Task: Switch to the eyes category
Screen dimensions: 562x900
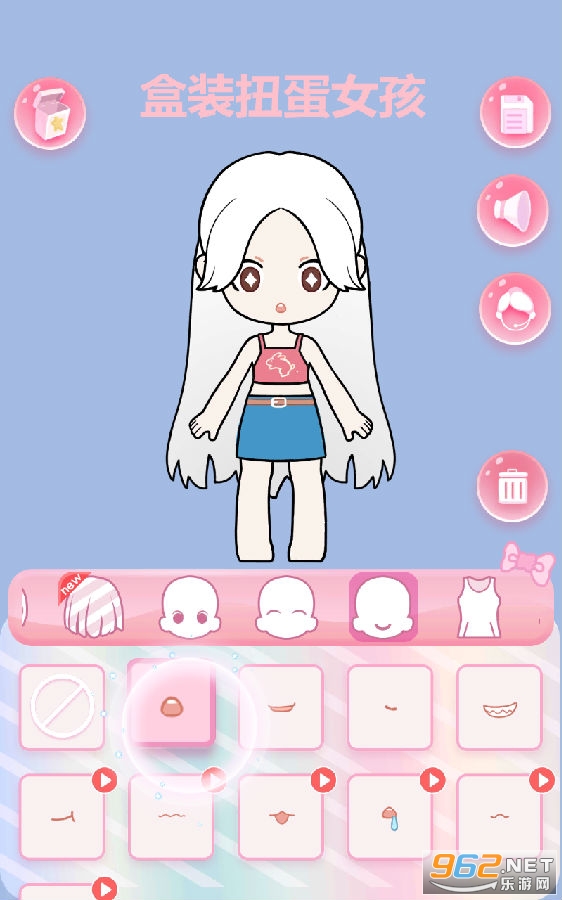Action: tap(190, 607)
